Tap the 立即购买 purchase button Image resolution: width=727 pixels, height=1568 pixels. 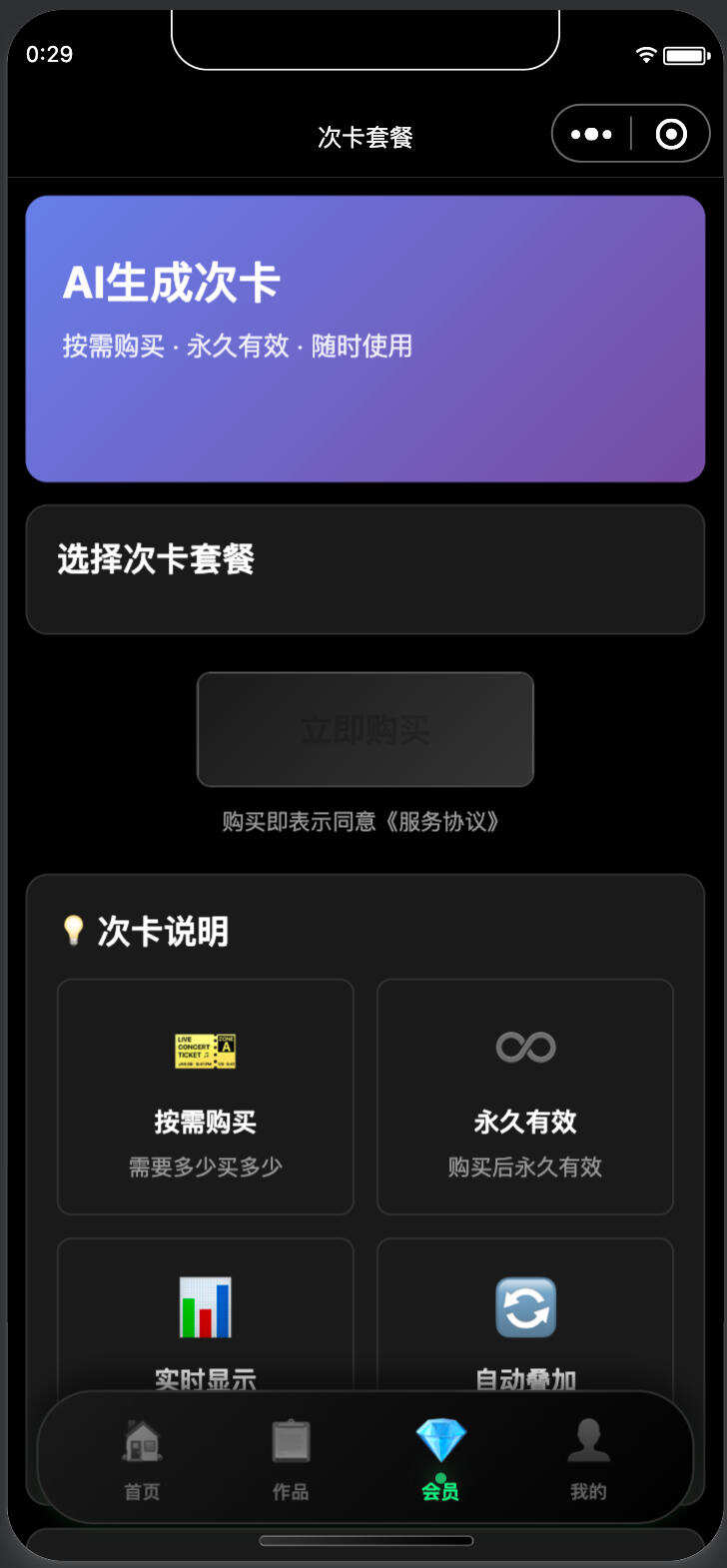click(x=363, y=729)
